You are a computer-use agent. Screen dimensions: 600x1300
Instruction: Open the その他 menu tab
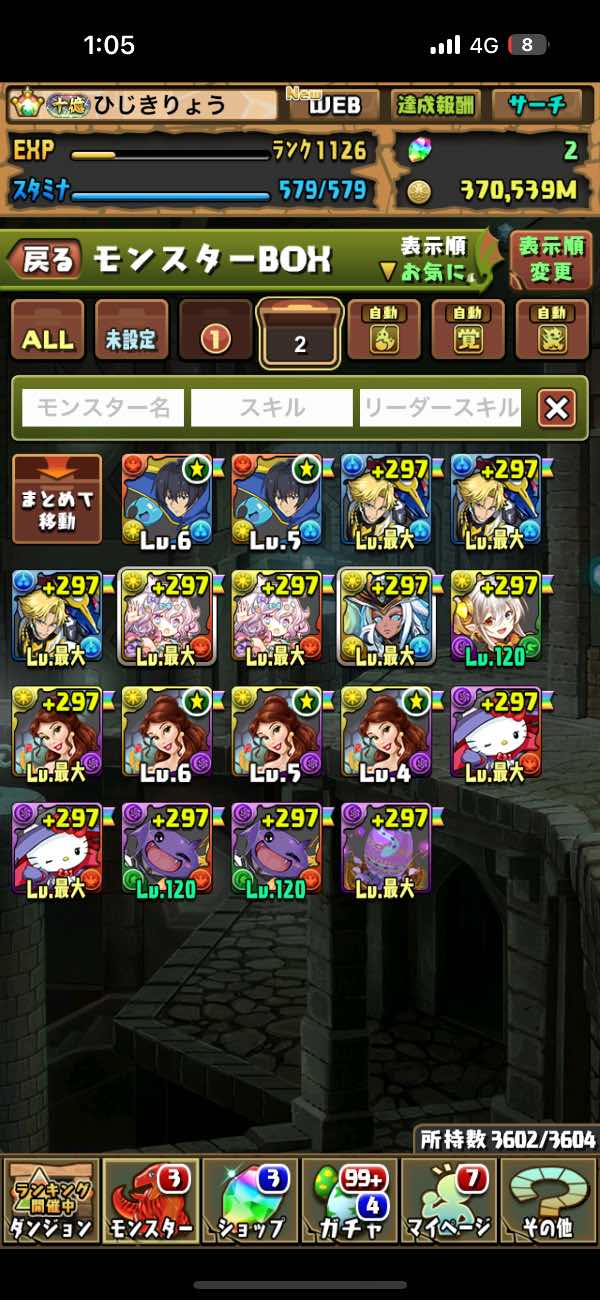pyautogui.click(x=548, y=1200)
